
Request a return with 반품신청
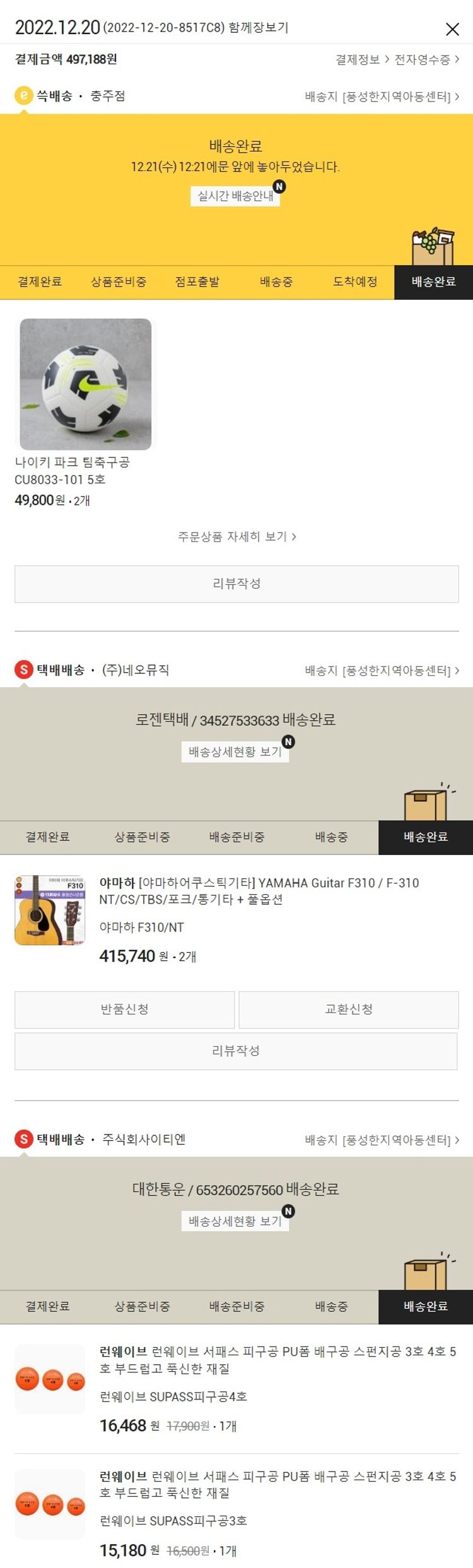pos(125,1009)
